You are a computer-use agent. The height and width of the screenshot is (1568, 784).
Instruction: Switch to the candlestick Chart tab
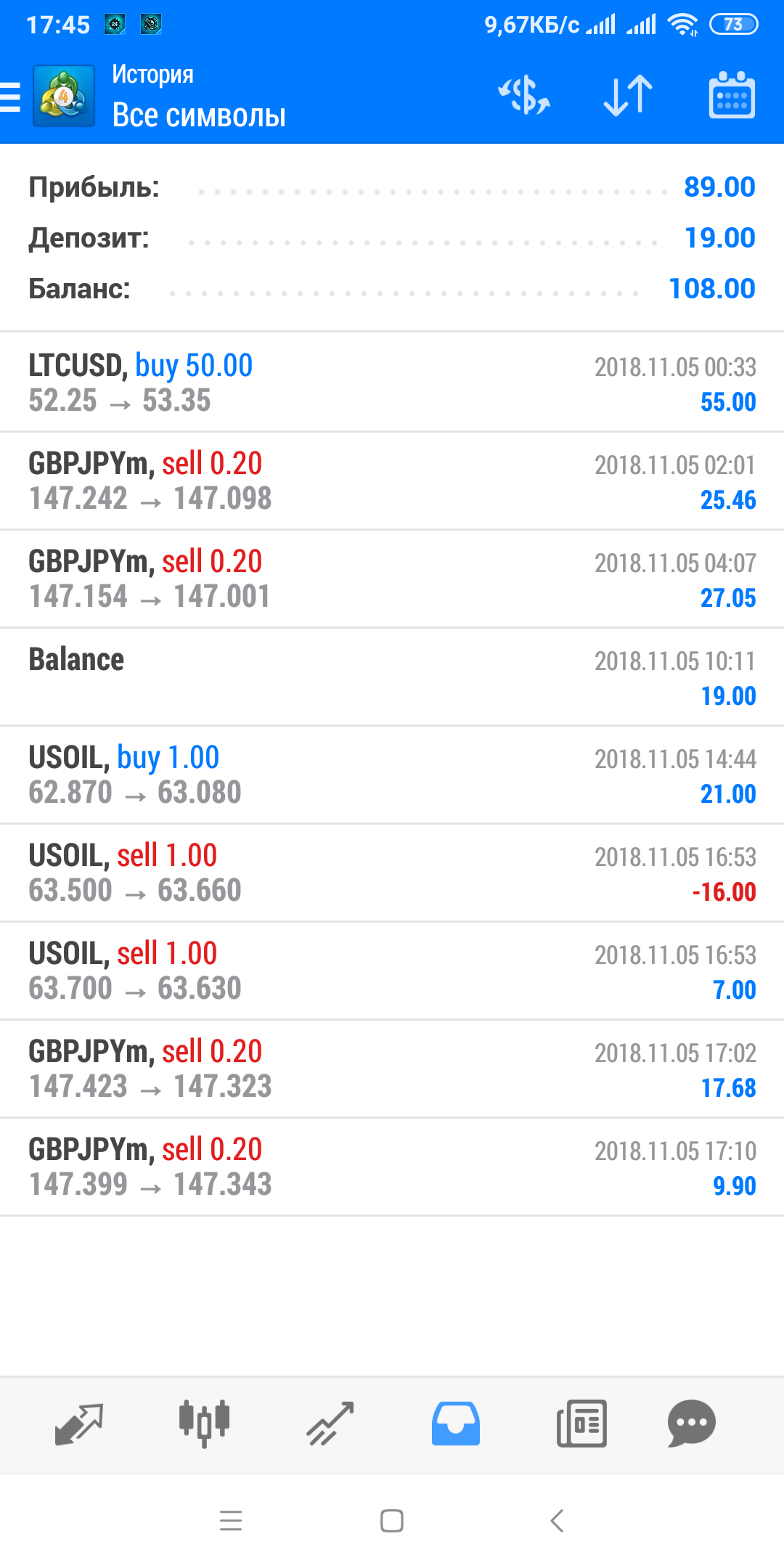pos(205,1424)
